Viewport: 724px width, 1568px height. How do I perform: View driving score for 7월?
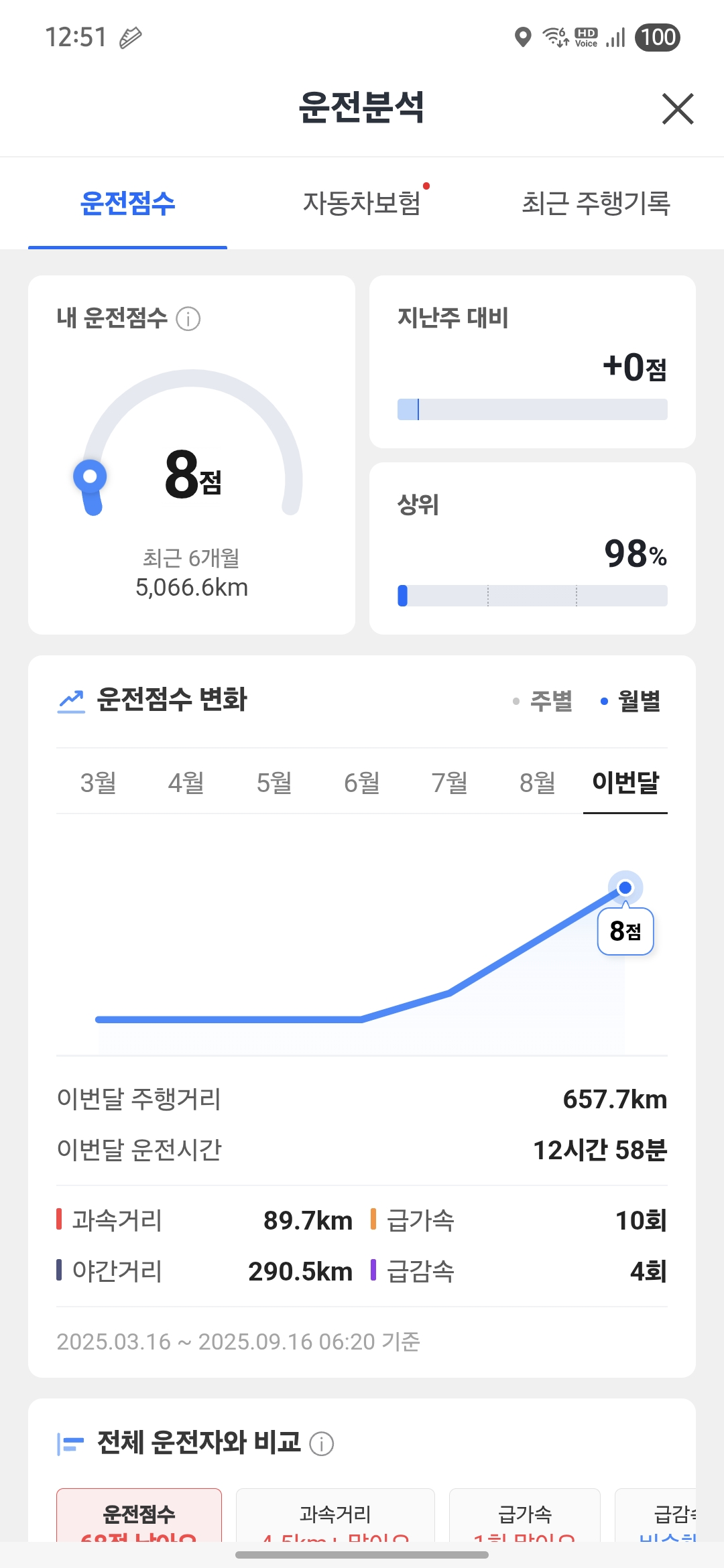coord(450,782)
